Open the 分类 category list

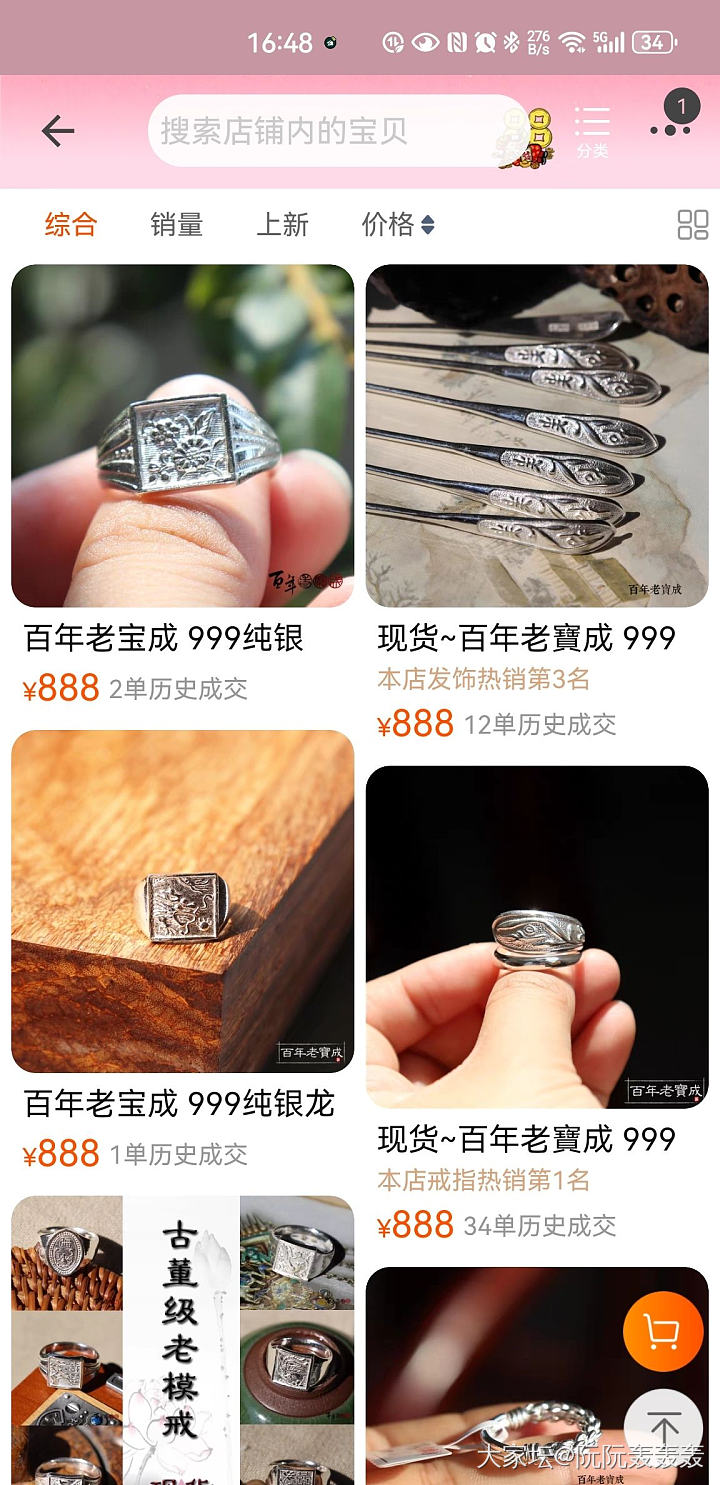(x=592, y=132)
